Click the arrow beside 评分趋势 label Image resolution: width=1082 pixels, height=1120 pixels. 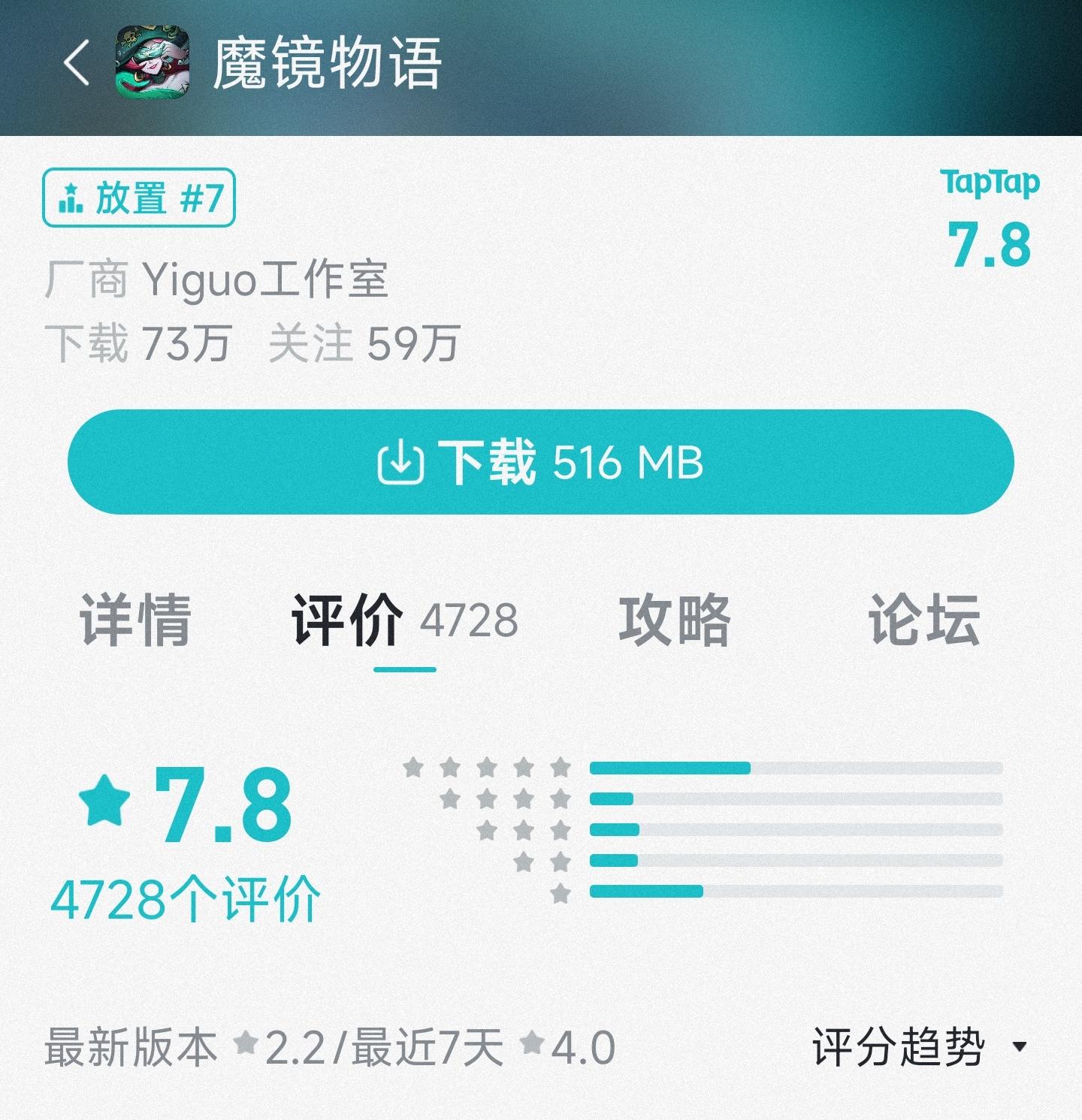point(1019,1046)
